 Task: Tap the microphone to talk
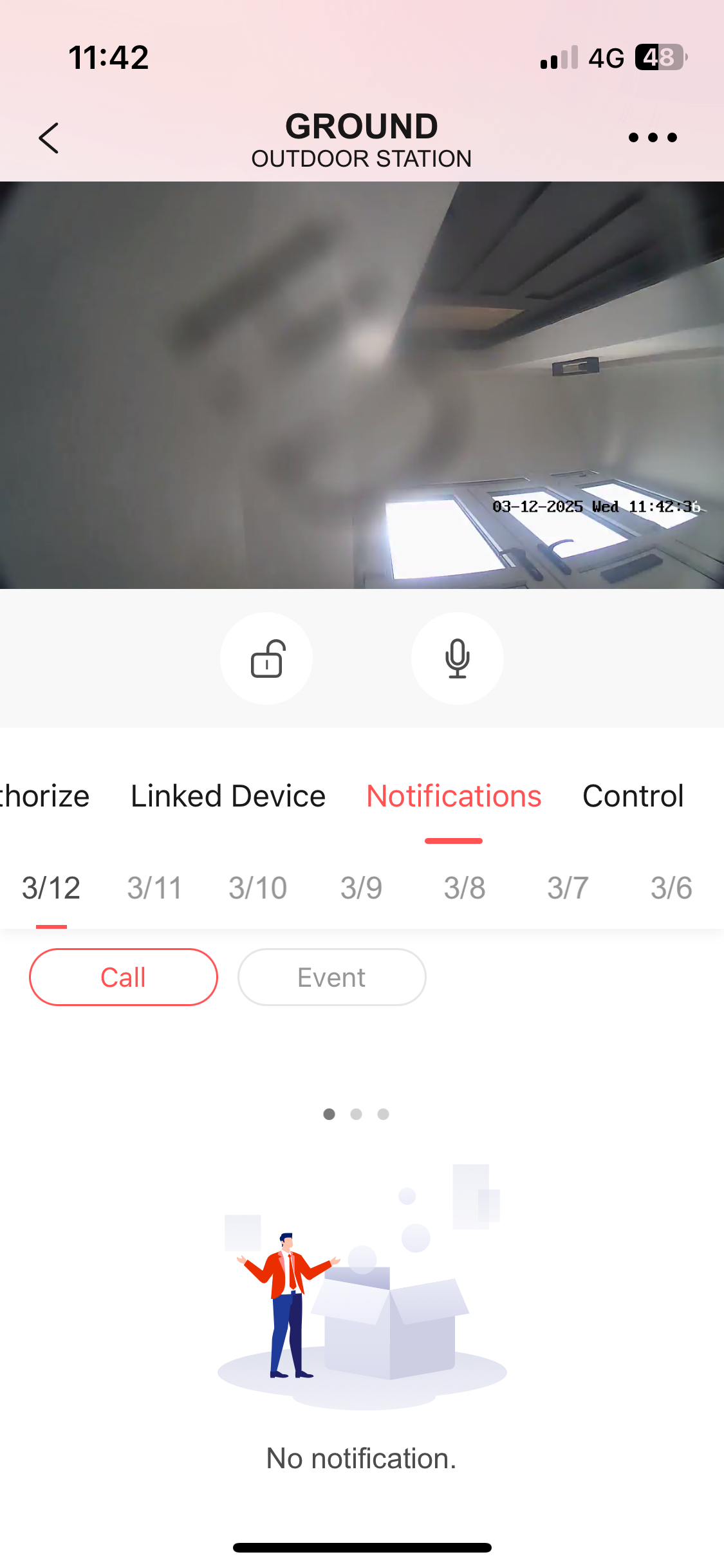coord(457,658)
